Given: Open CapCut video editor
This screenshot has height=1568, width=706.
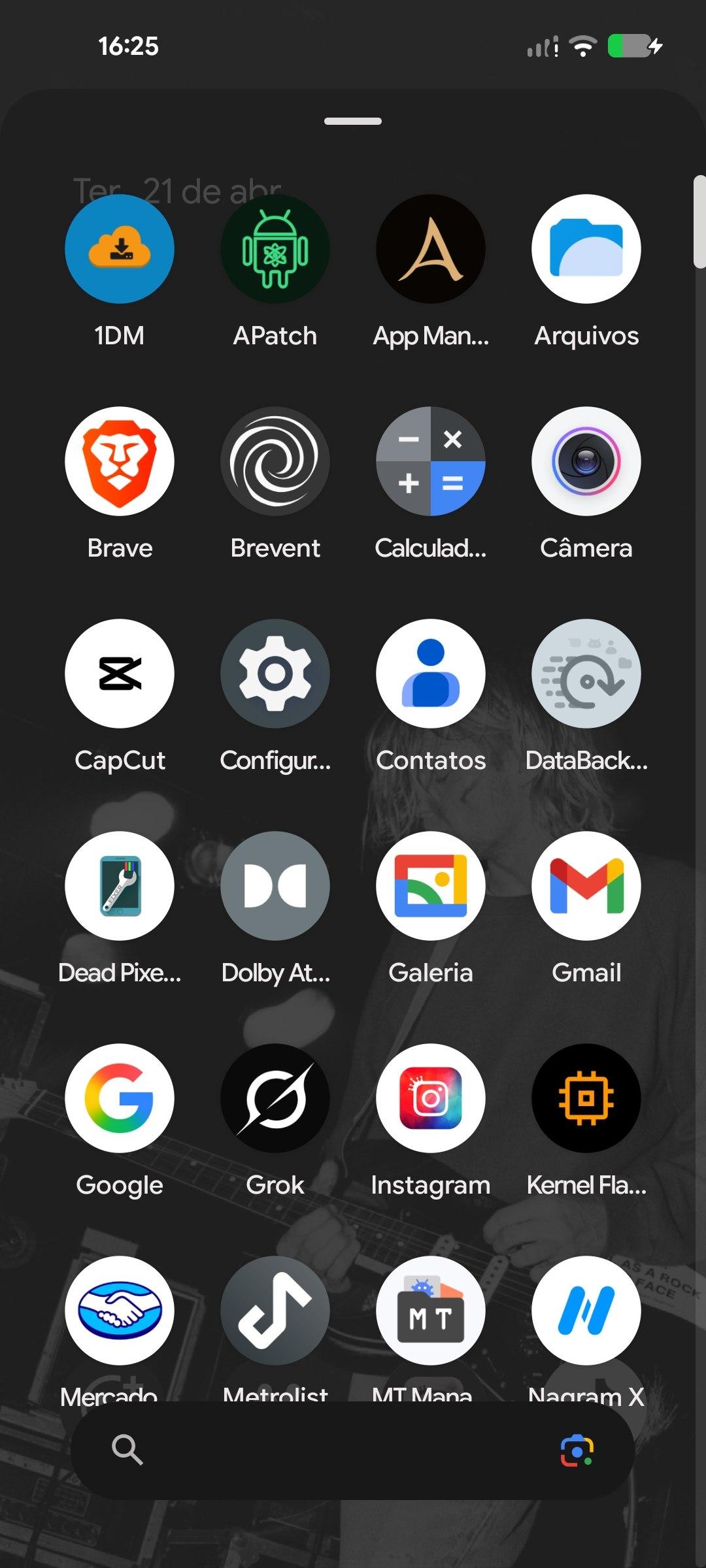Looking at the screenshot, I should 120,674.
